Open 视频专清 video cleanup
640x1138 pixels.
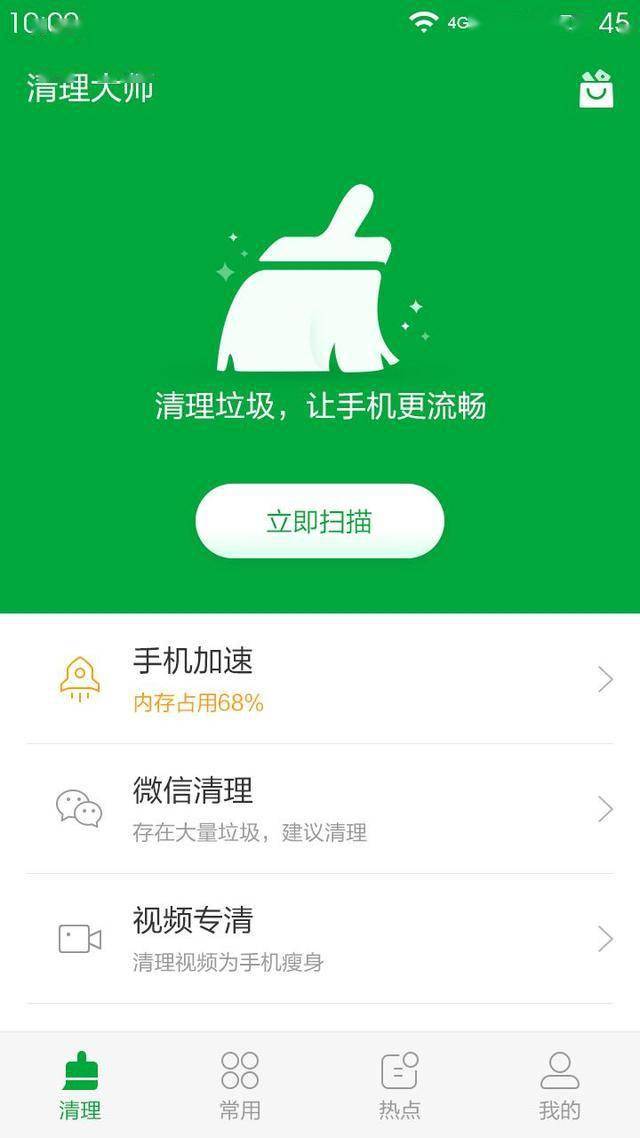click(x=320, y=938)
